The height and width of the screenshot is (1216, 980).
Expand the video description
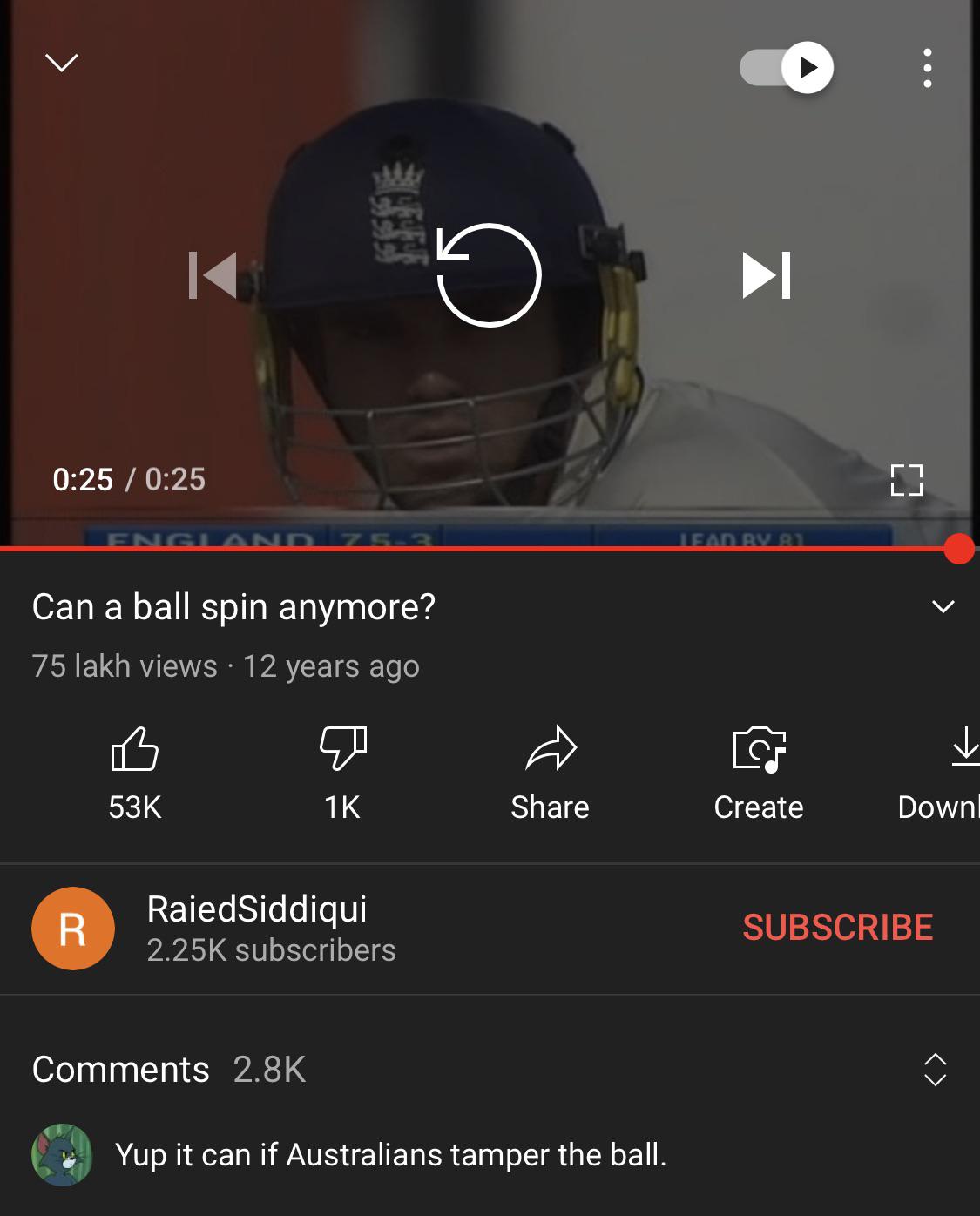click(x=943, y=607)
